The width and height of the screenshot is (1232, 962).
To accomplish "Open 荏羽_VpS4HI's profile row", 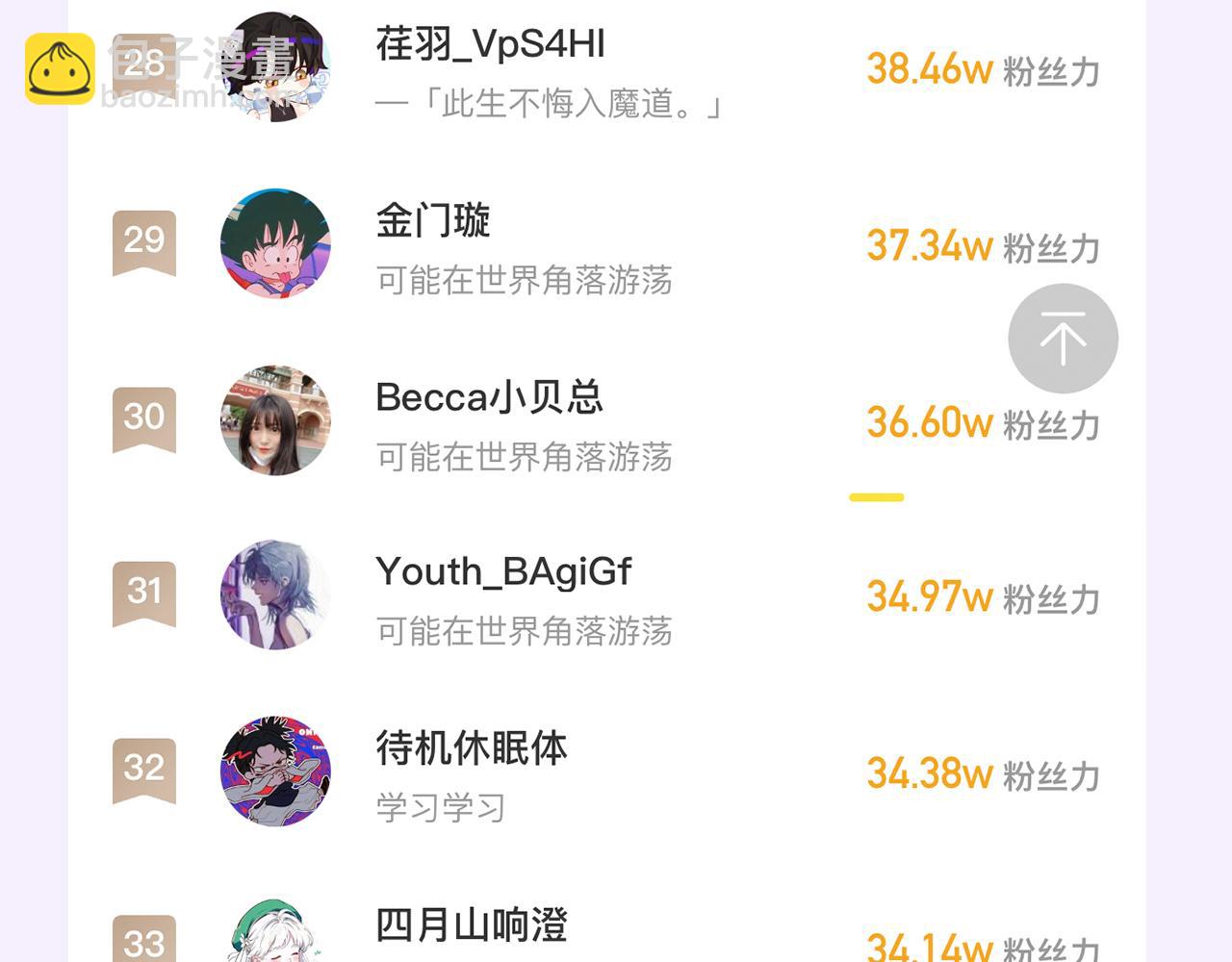I will (x=490, y=46).
